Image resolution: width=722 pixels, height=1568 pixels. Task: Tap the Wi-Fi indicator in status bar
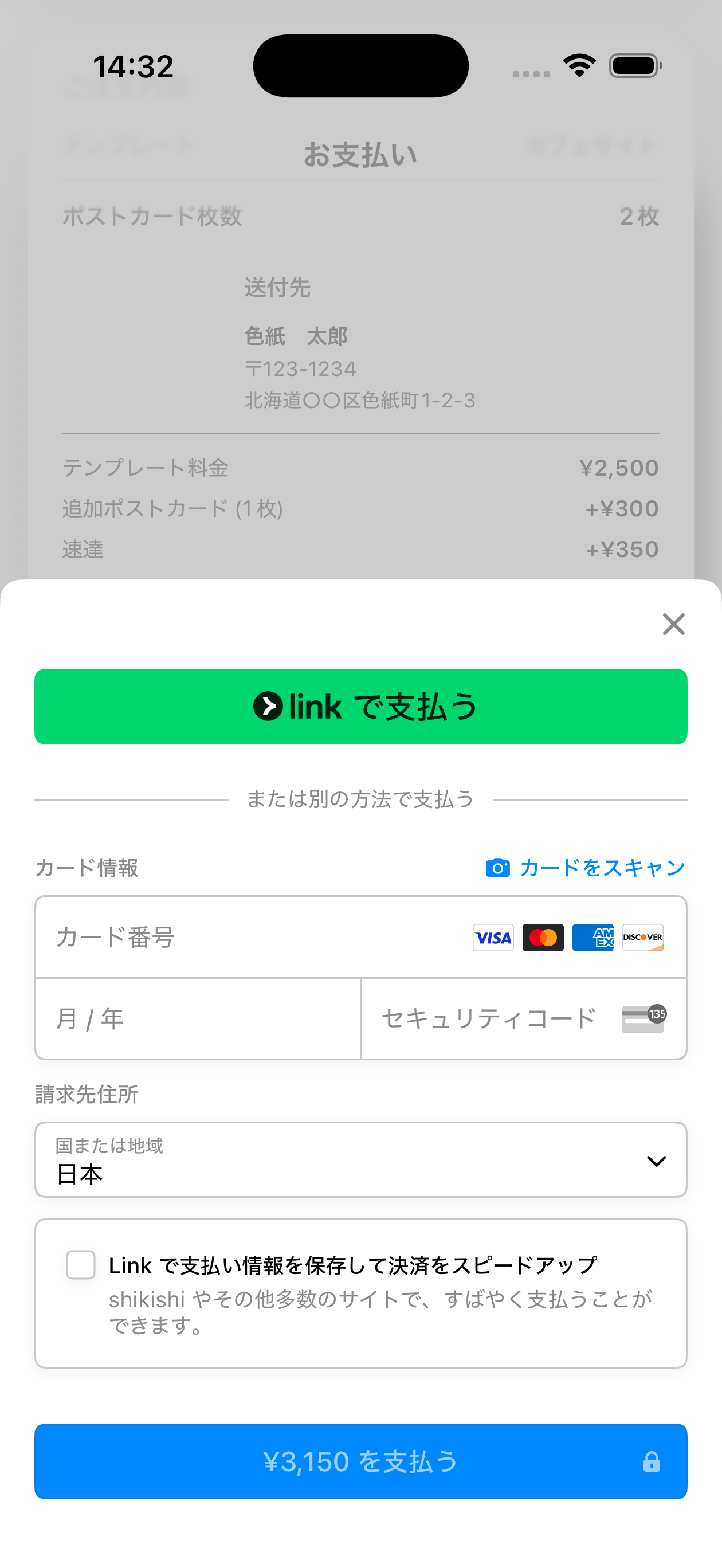(578, 64)
